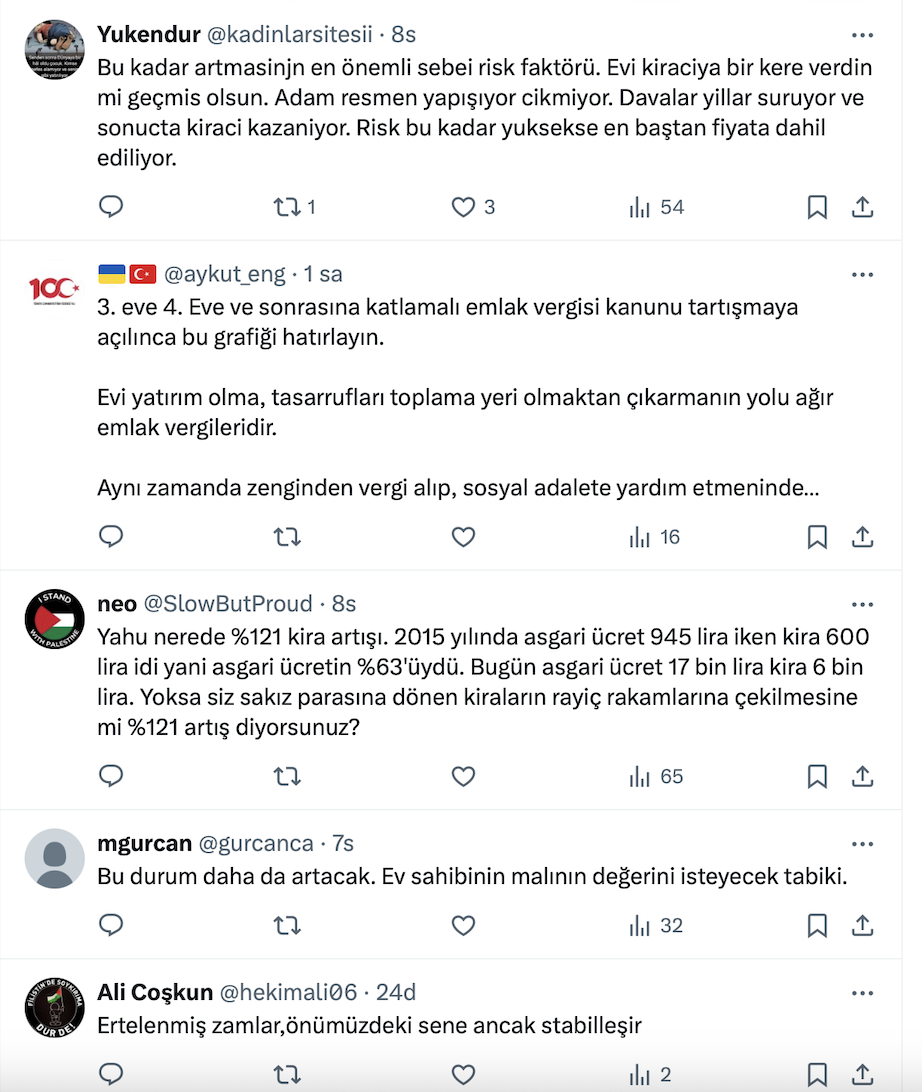Share the tweet by @aykut_eng
The height and width of the screenshot is (1092, 922).
862,537
